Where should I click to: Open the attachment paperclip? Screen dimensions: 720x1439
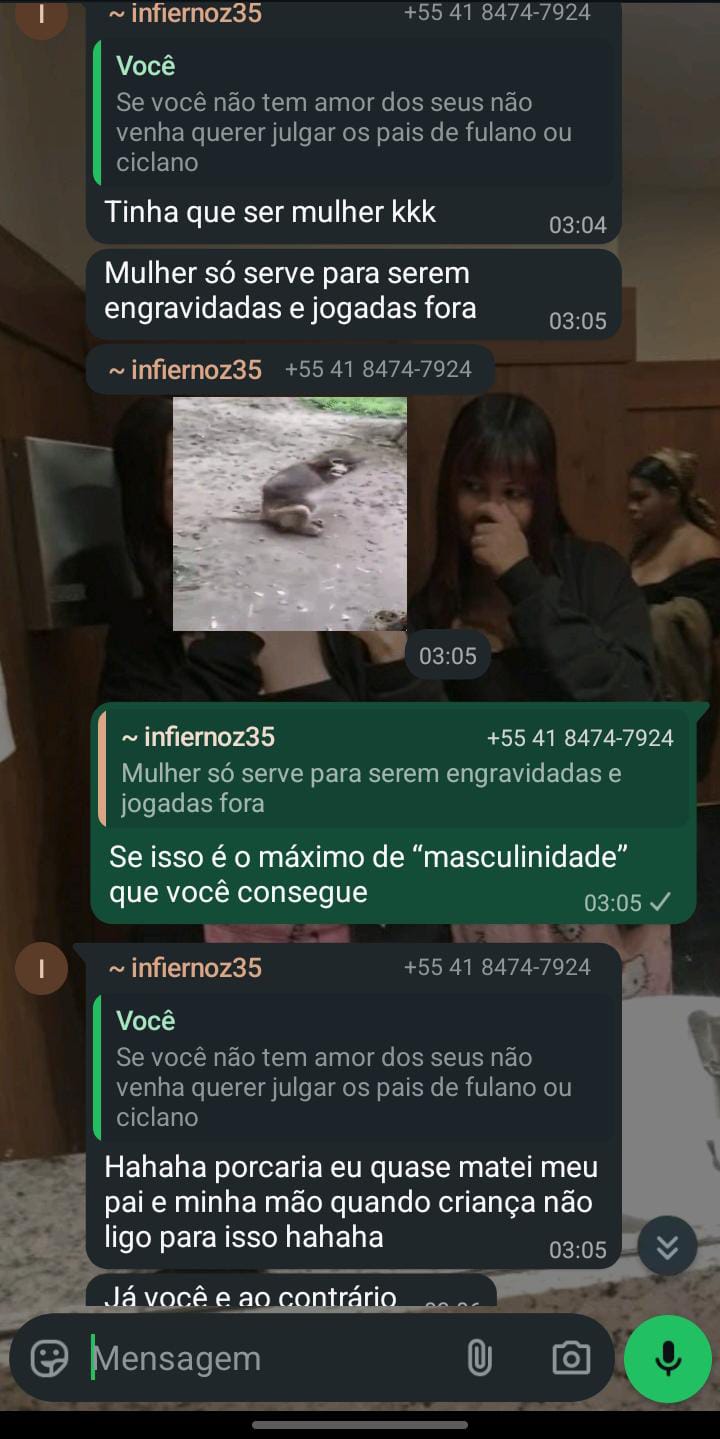click(x=480, y=1358)
